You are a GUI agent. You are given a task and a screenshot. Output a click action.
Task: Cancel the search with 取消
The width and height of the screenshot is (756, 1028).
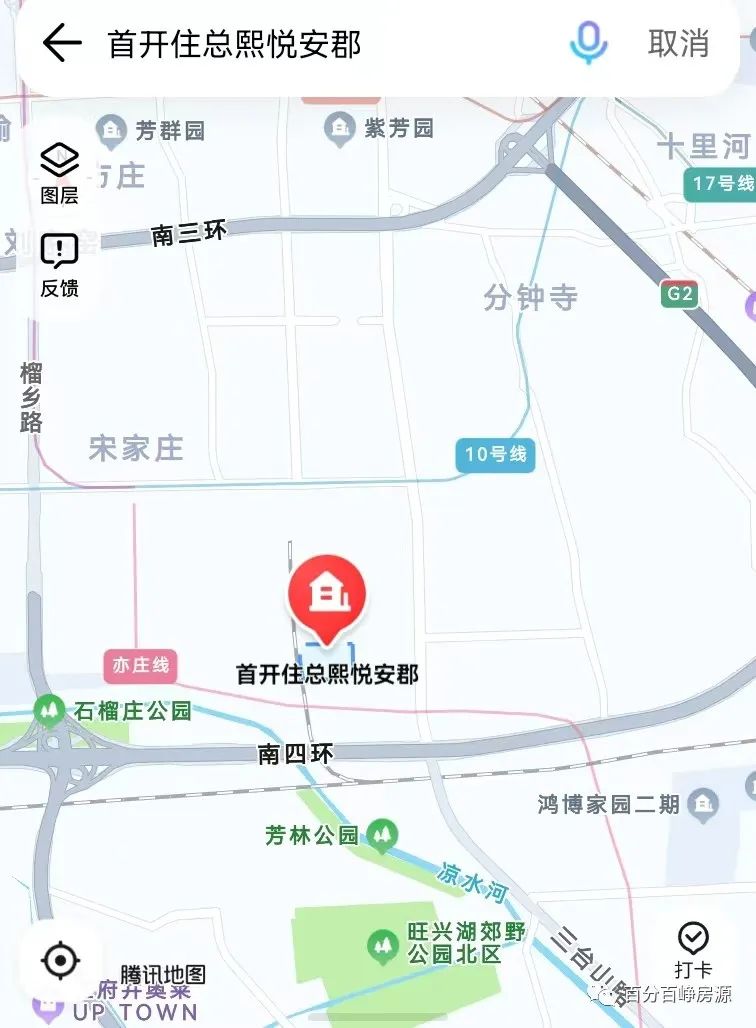(678, 44)
